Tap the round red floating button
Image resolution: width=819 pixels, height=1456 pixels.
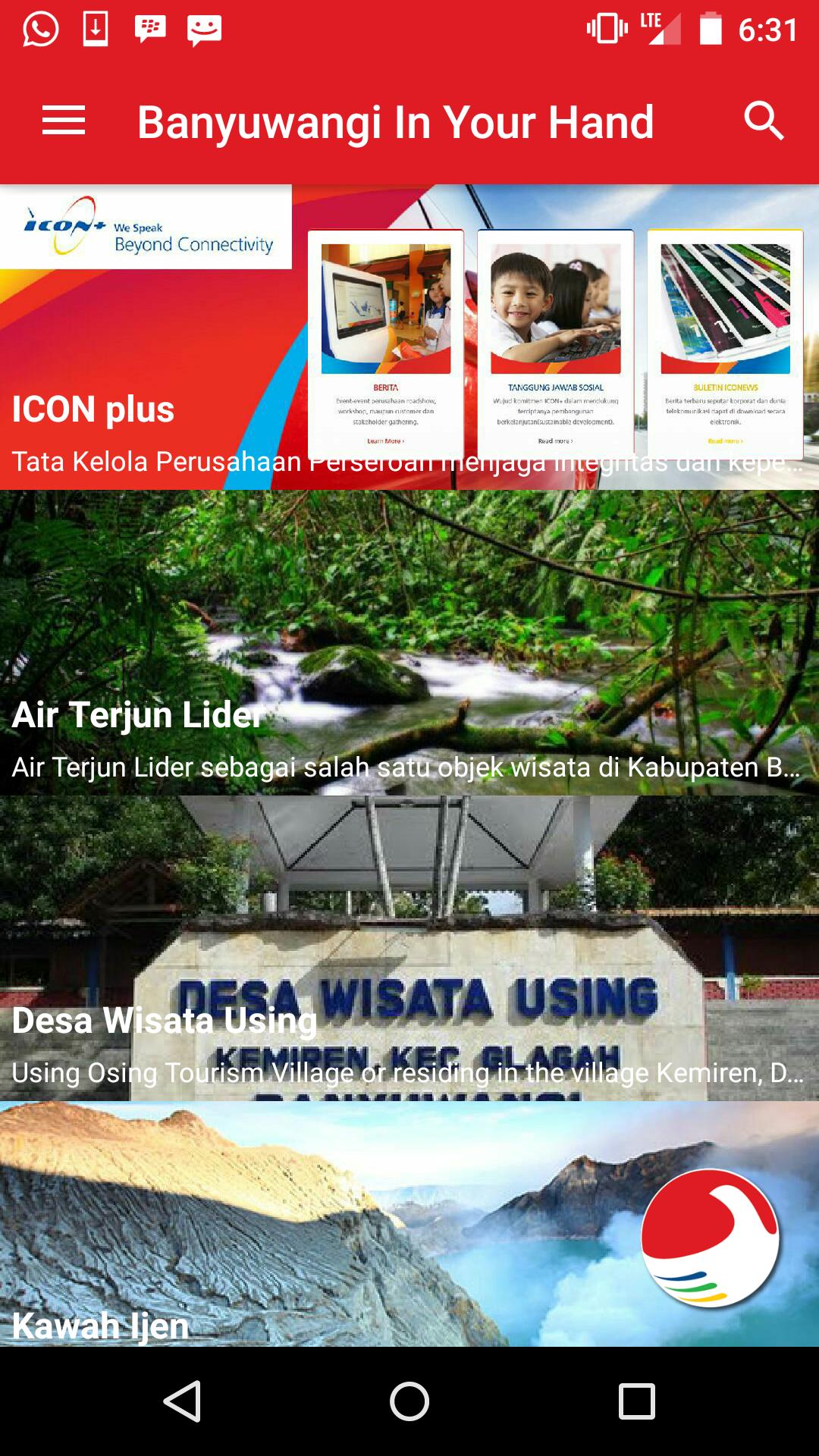point(710,1238)
